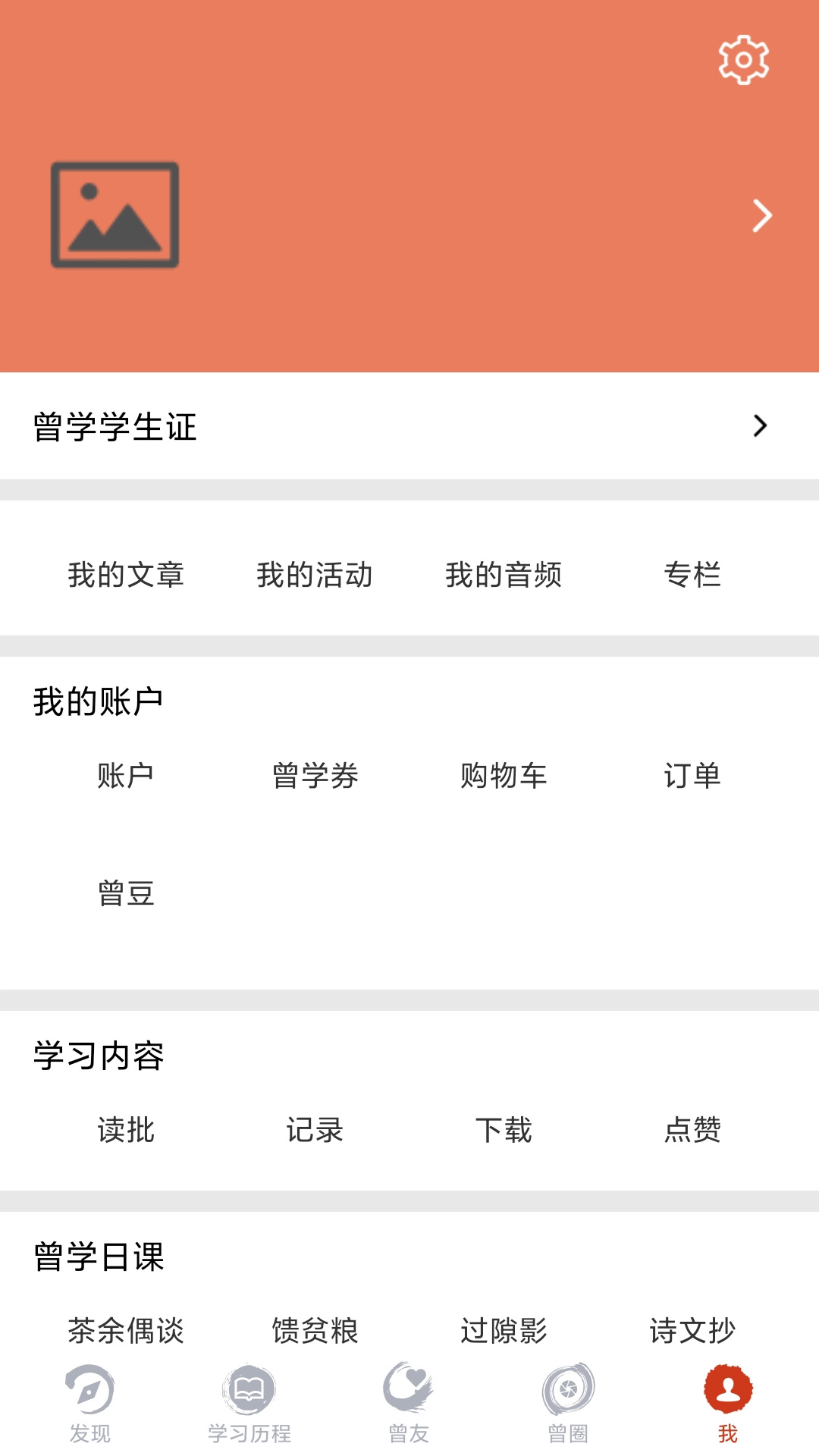Screen dimensions: 819x1456
Task: Open 读批 under 学习内容
Action: [126, 1131]
